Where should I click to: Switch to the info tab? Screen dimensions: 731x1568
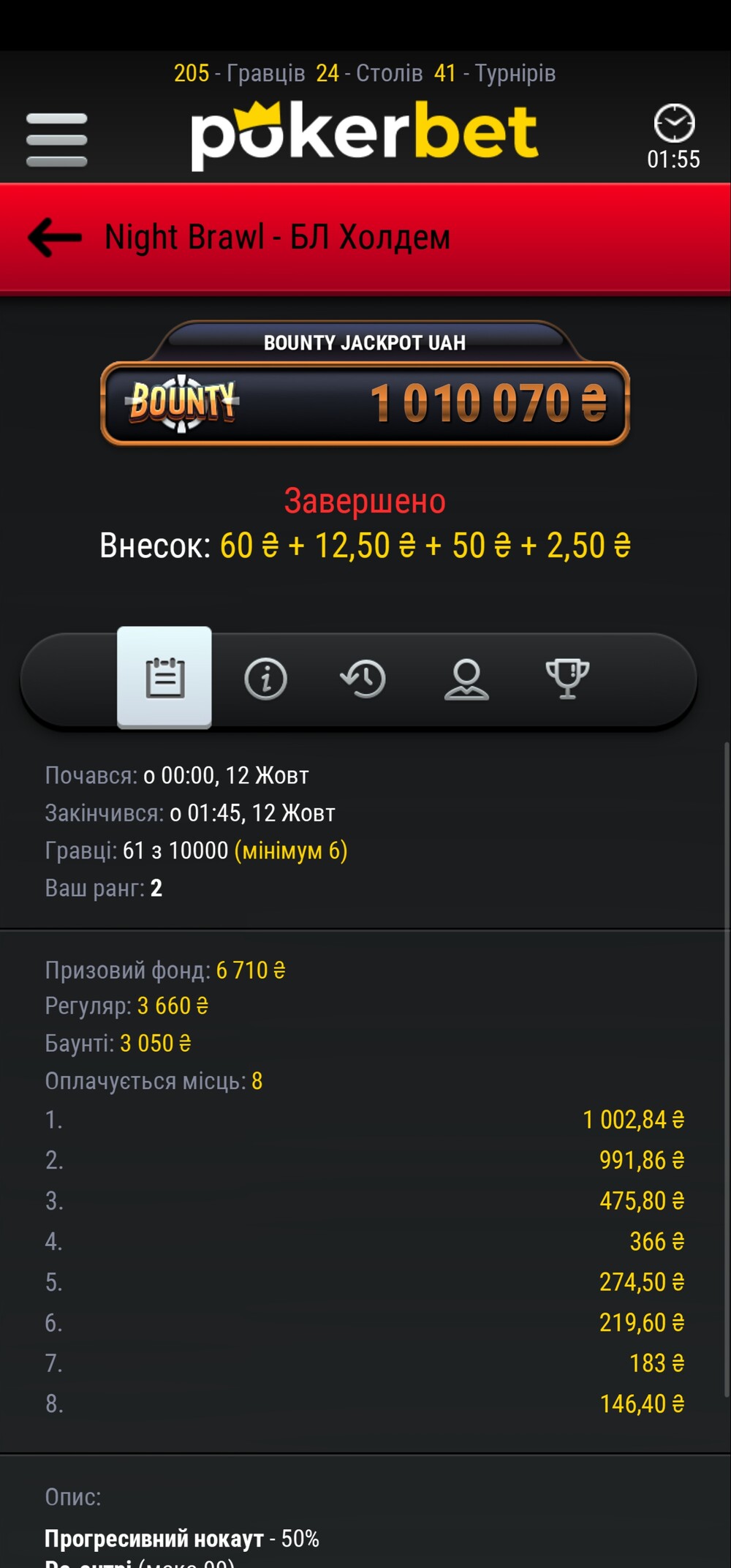(265, 679)
